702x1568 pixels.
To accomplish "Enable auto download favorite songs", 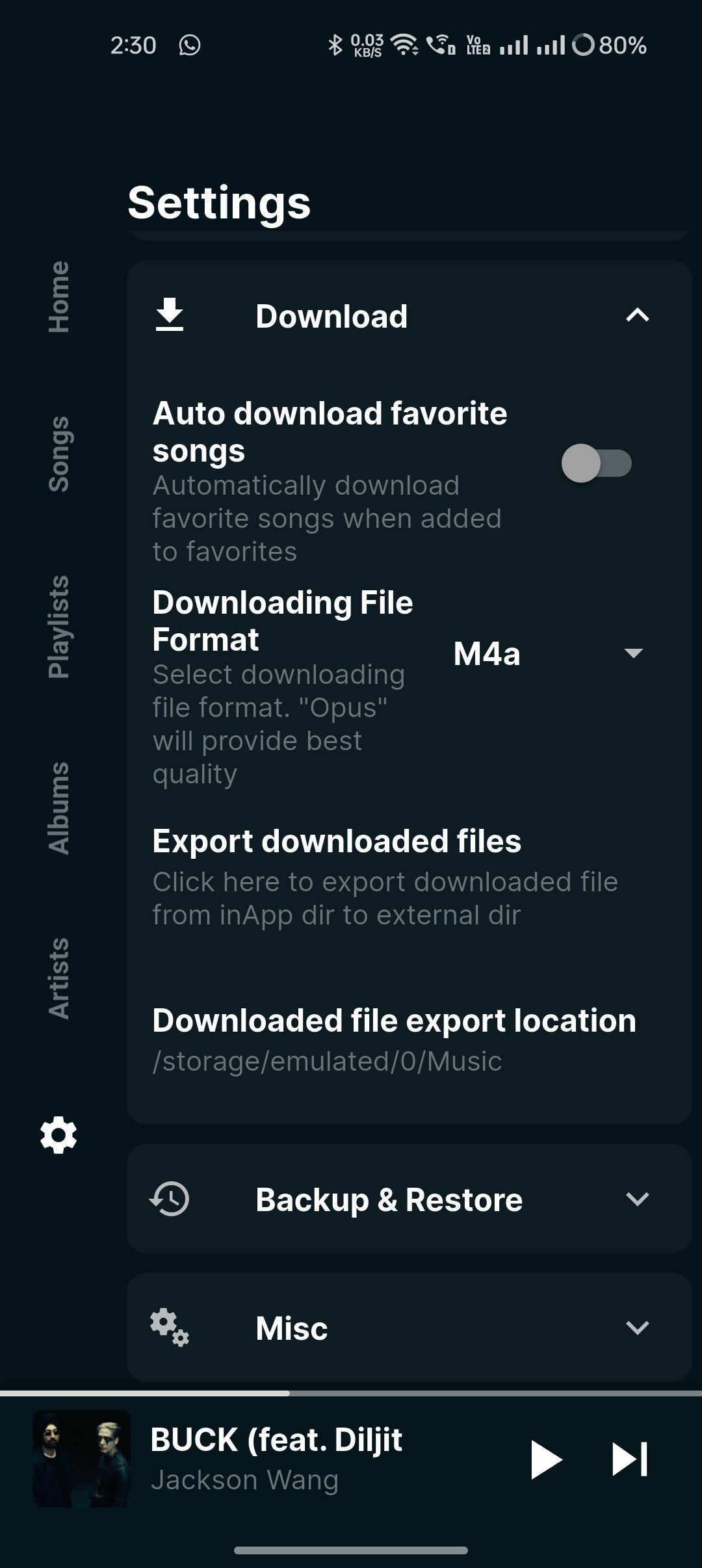I will 596,464.
